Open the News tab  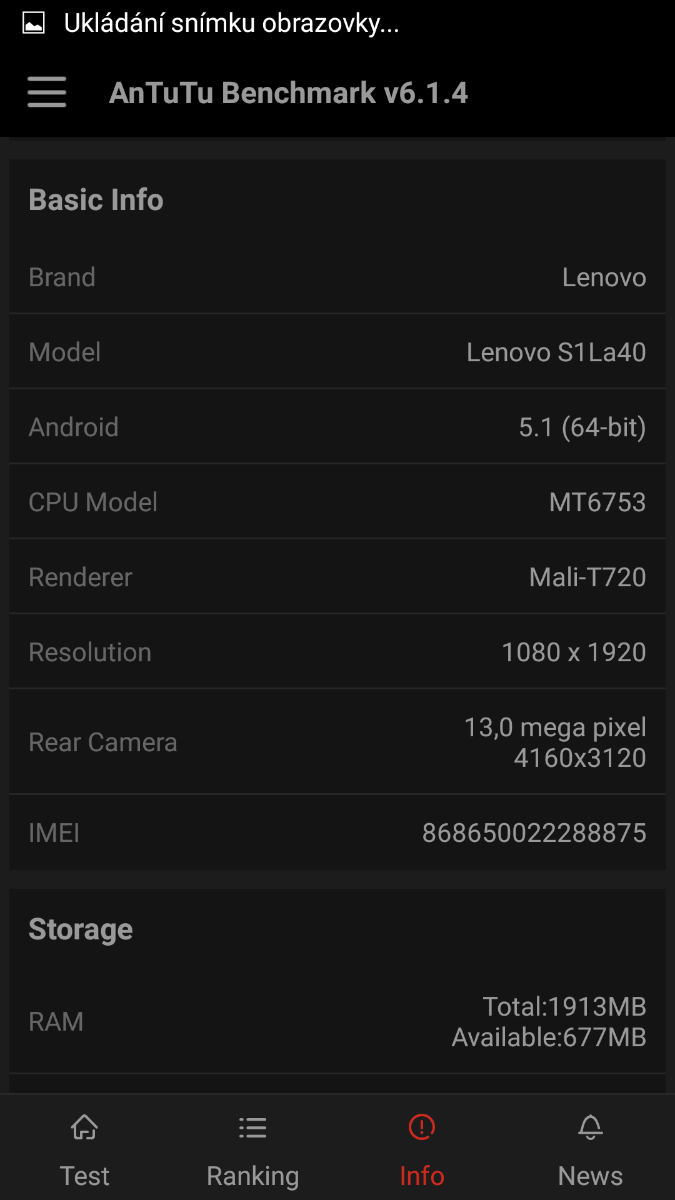[590, 1149]
